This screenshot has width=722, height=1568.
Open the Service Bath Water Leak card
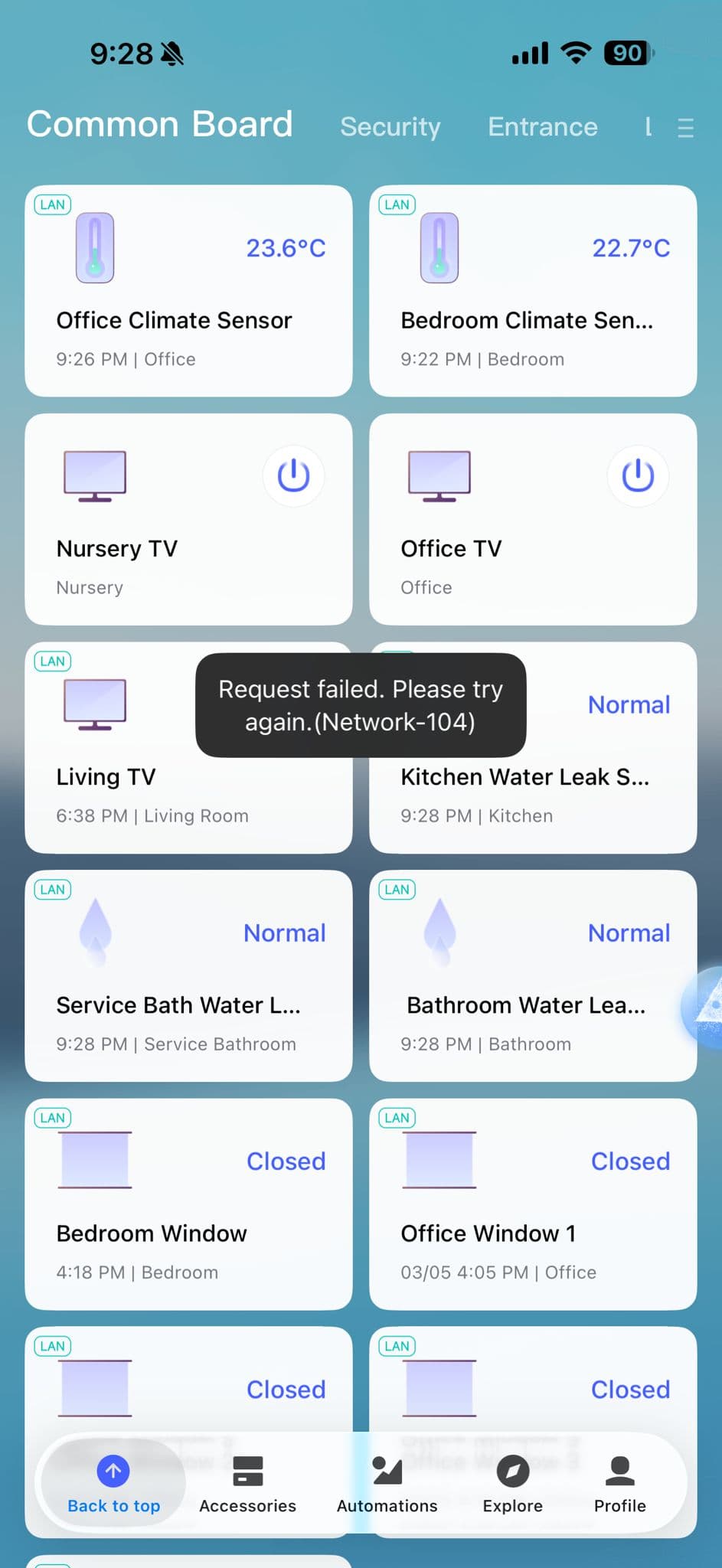pyautogui.click(x=188, y=975)
